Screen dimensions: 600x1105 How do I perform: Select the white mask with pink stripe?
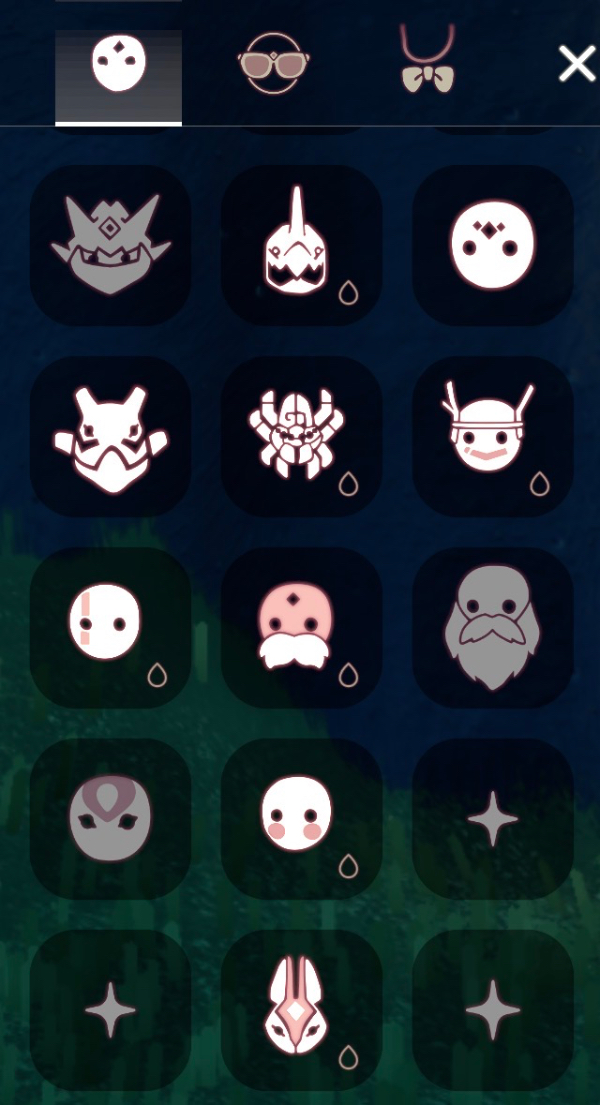pyautogui.click(x=110, y=627)
